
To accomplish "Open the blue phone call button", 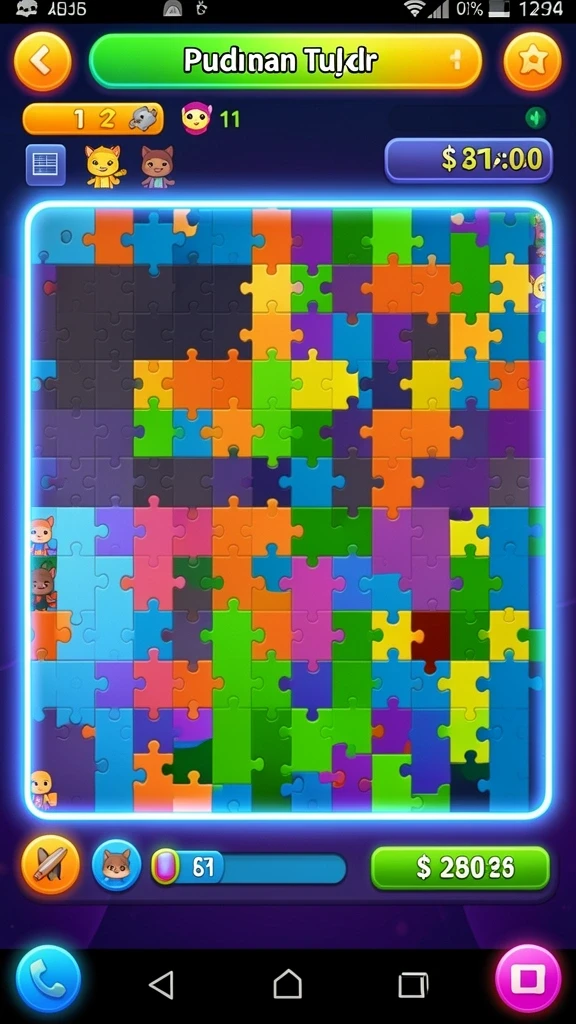I will tap(48, 979).
